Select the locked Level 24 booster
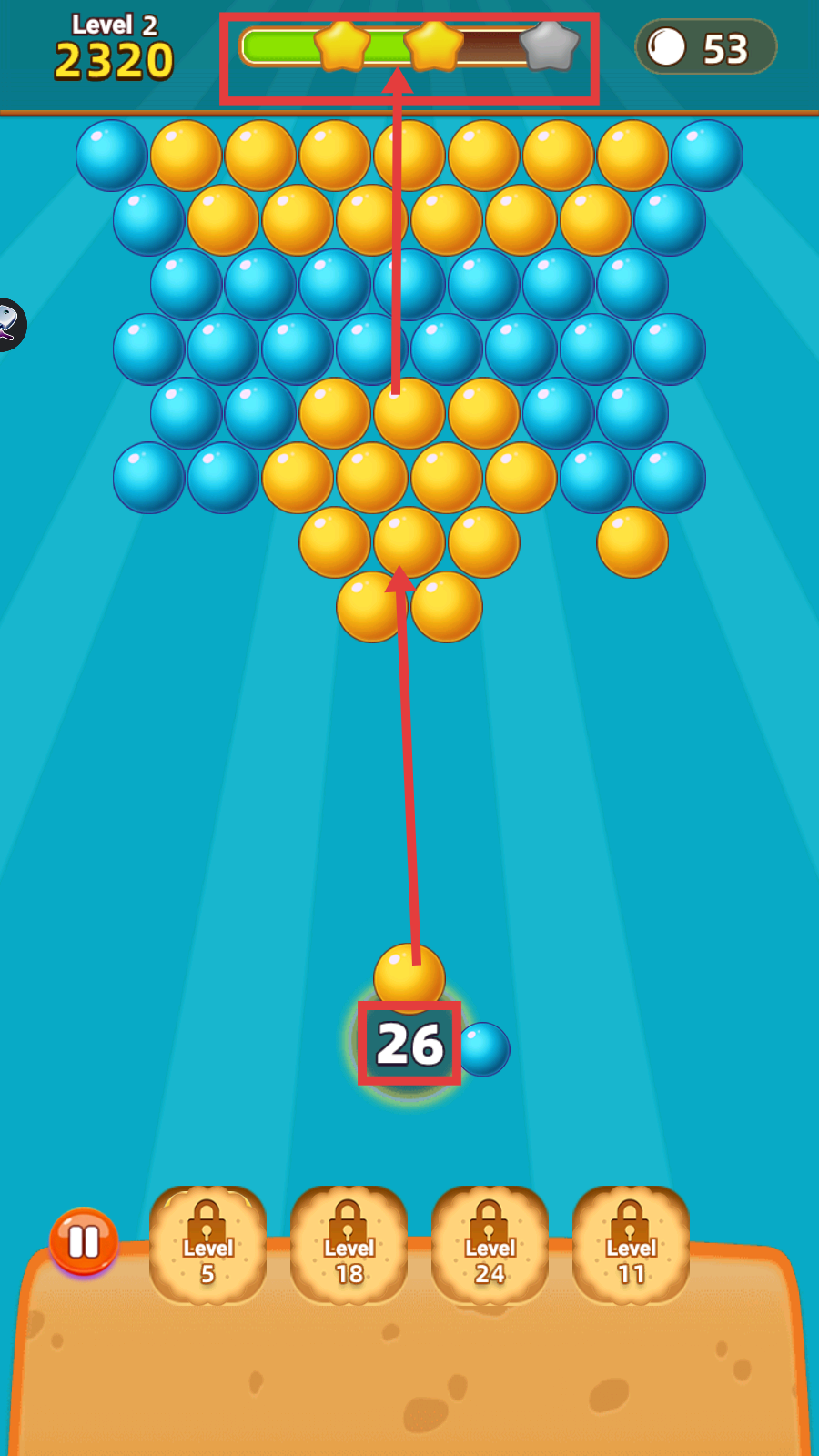The width and height of the screenshot is (819, 1456). click(490, 1245)
